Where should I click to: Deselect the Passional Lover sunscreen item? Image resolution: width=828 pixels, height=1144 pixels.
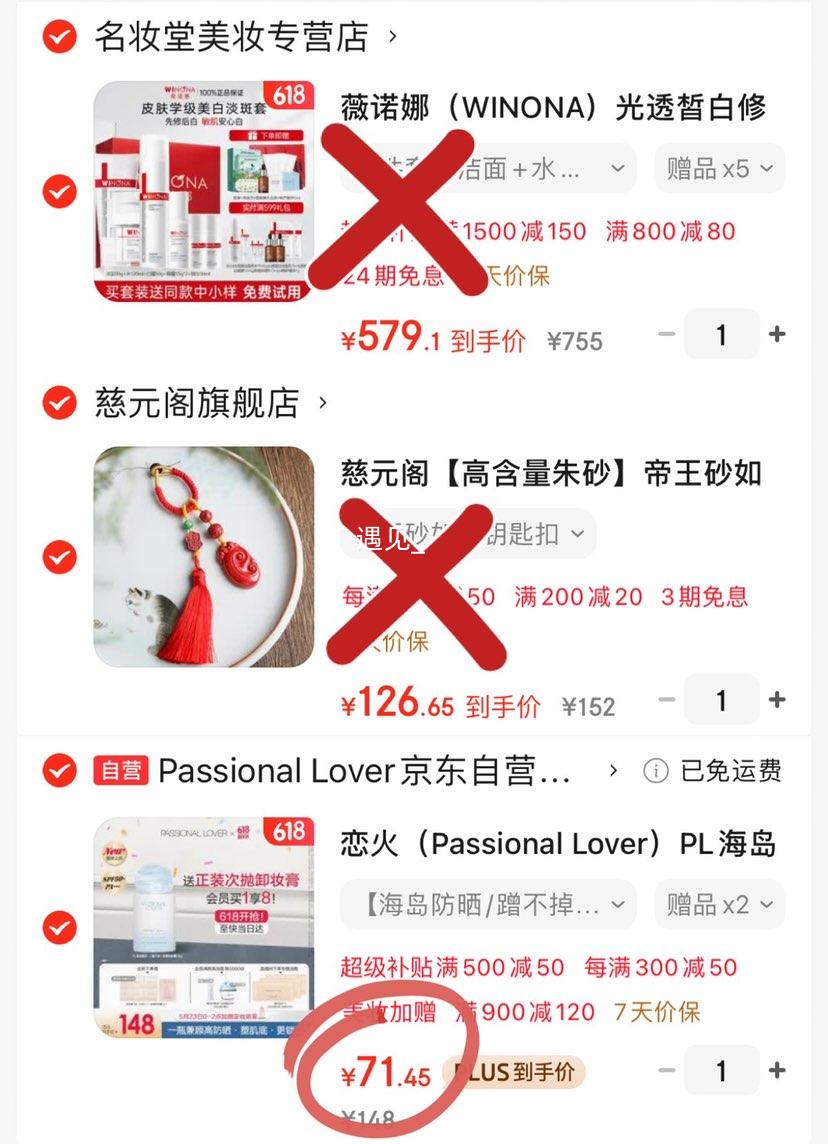(x=59, y=927)
